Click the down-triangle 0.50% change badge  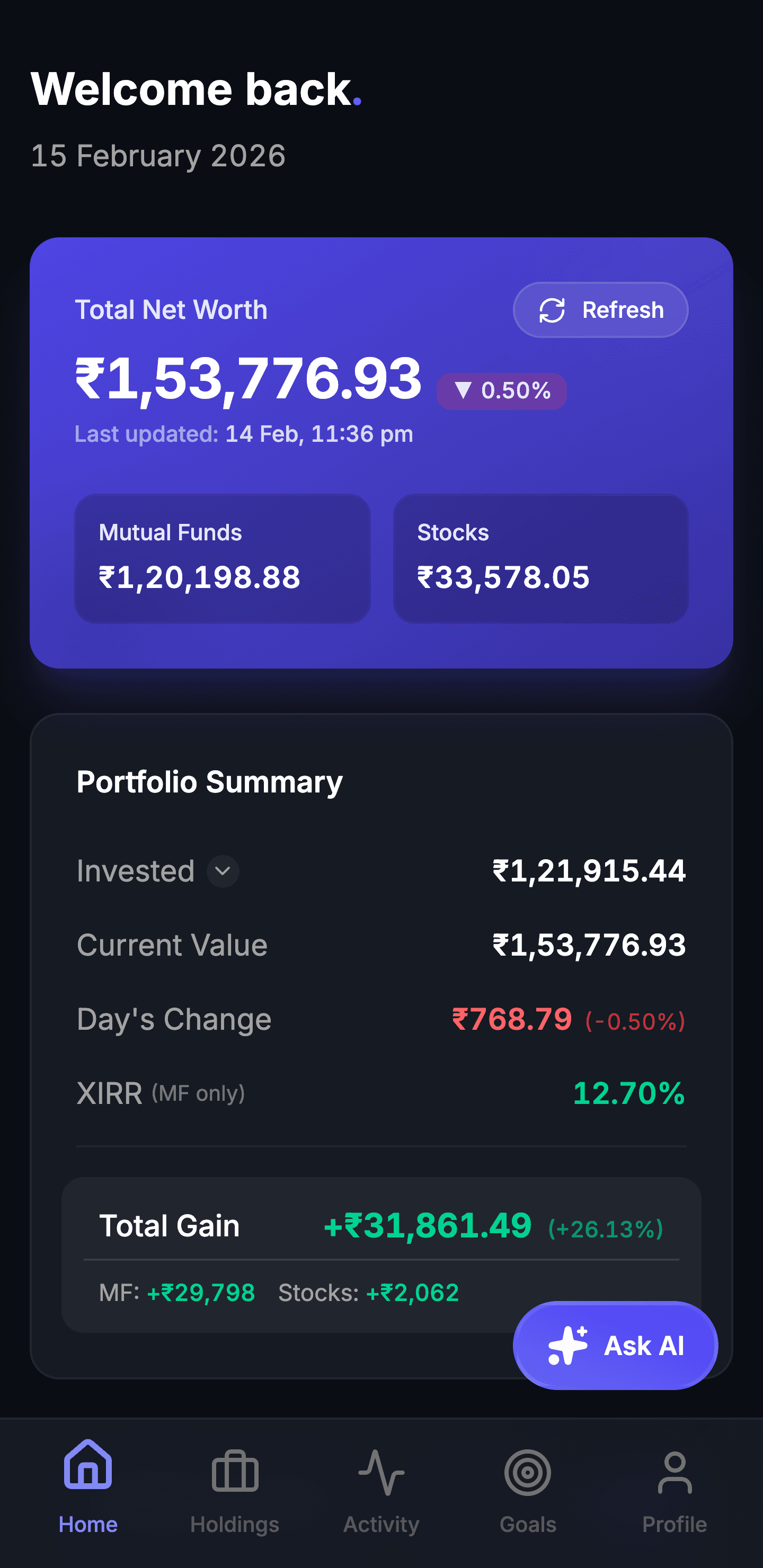501,391
